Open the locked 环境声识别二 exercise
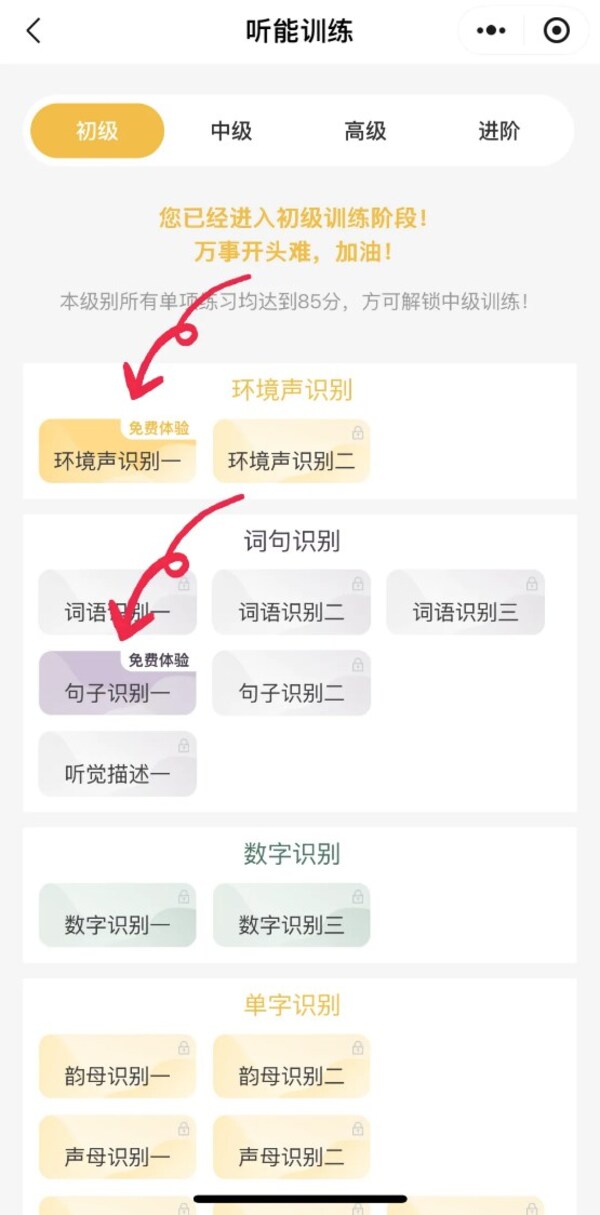 click(291, 452)
